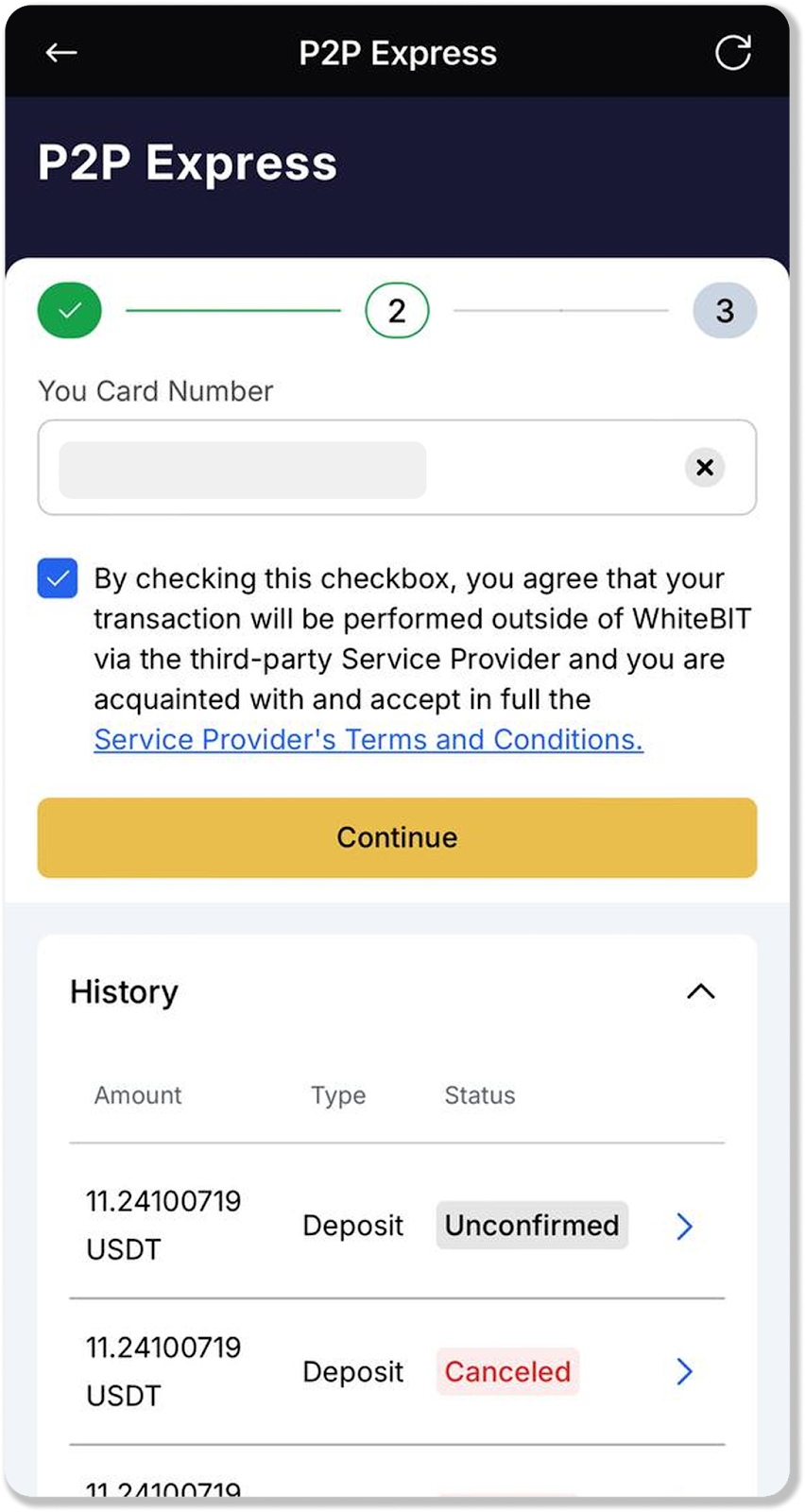The image size is (805, 1512).
Task: Tap the card number input field
Action: click(359, 469)
